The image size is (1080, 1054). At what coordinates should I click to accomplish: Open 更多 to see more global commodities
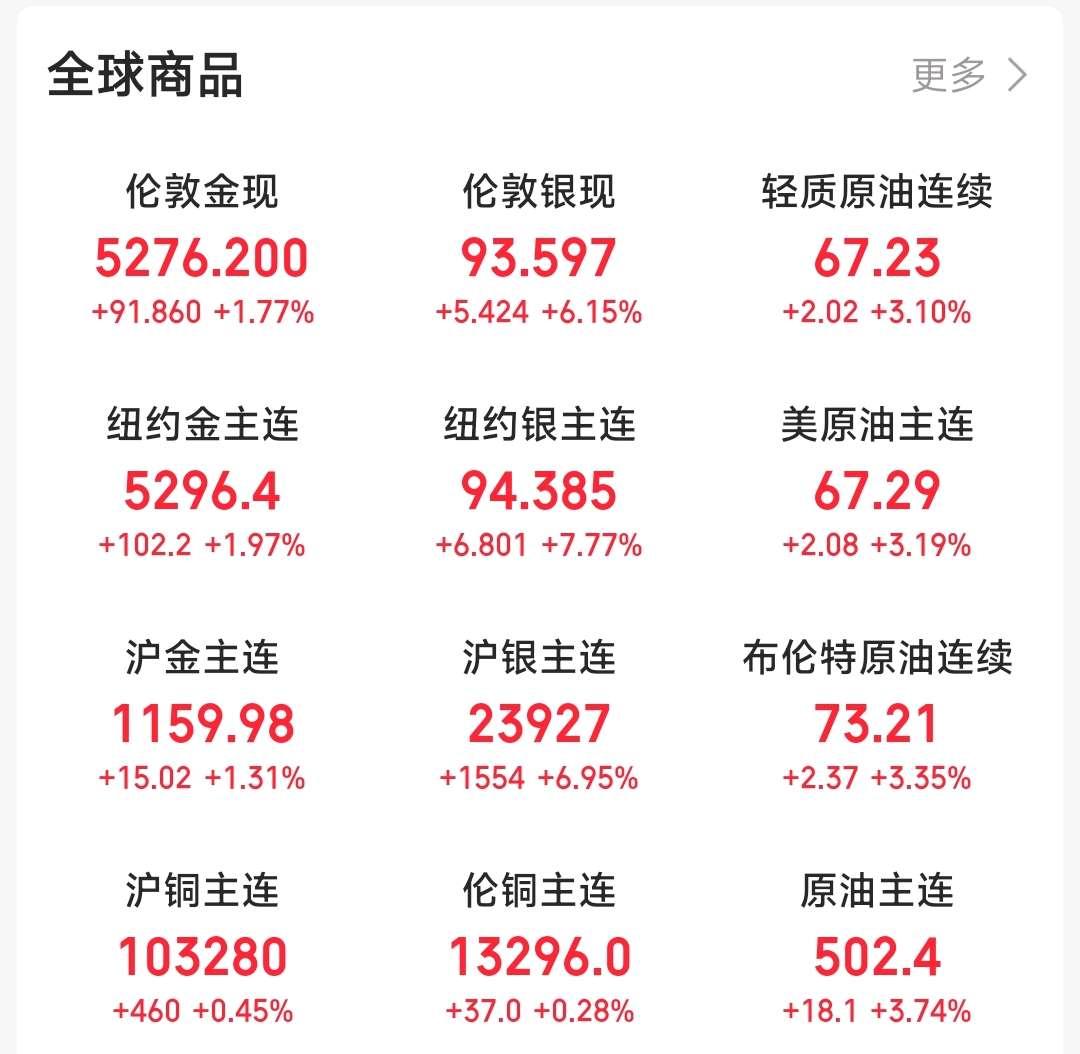[968, 76]
